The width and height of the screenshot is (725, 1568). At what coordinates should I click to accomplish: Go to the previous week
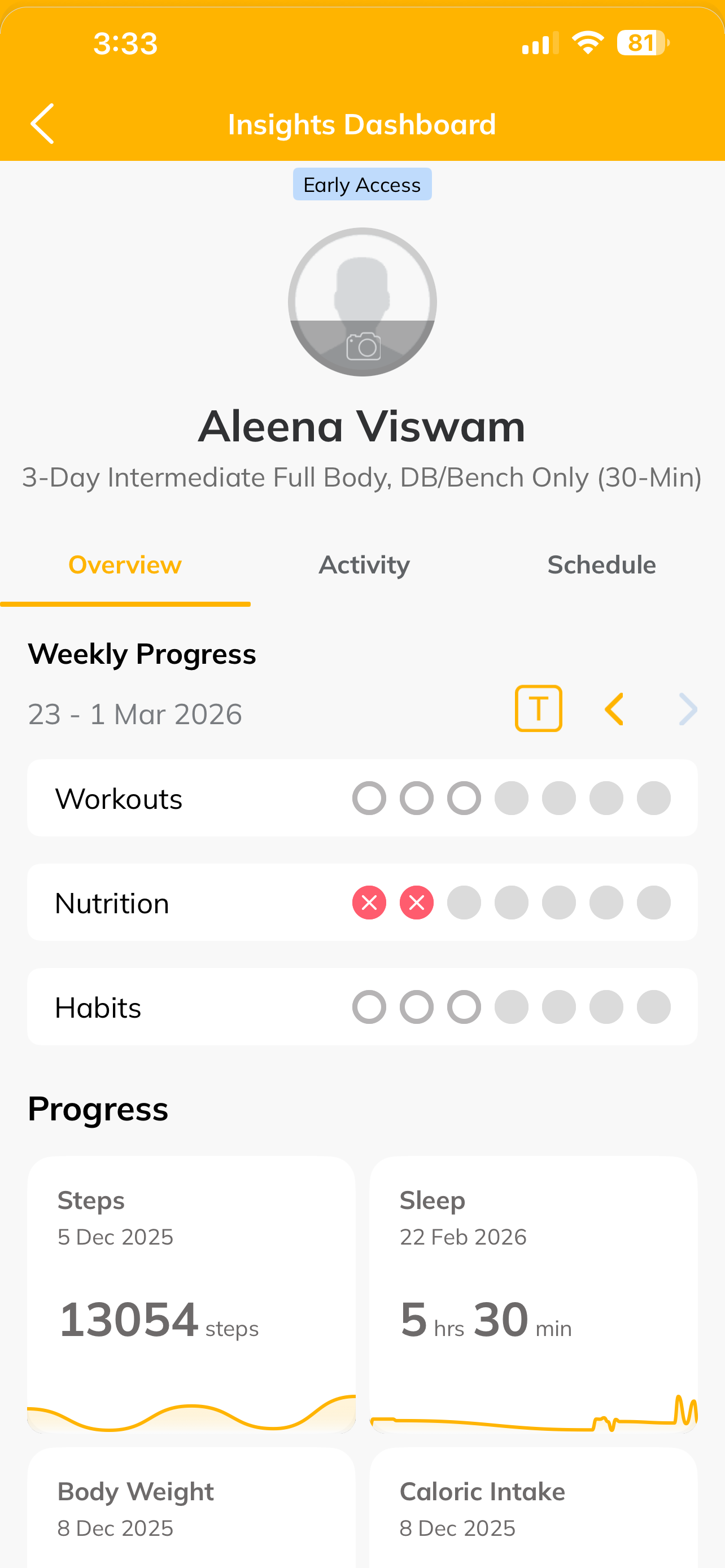pos(614,709)
